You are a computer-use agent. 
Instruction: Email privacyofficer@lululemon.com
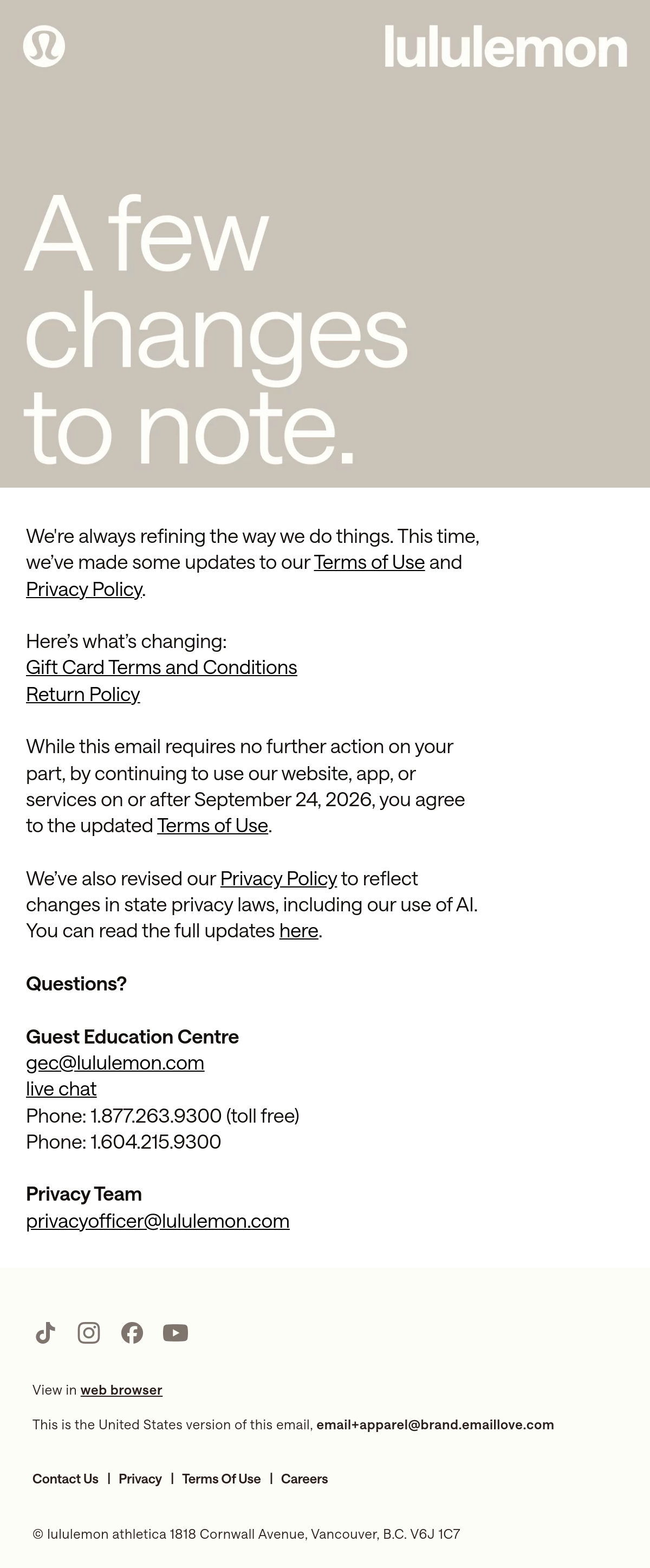point(158,1222)
